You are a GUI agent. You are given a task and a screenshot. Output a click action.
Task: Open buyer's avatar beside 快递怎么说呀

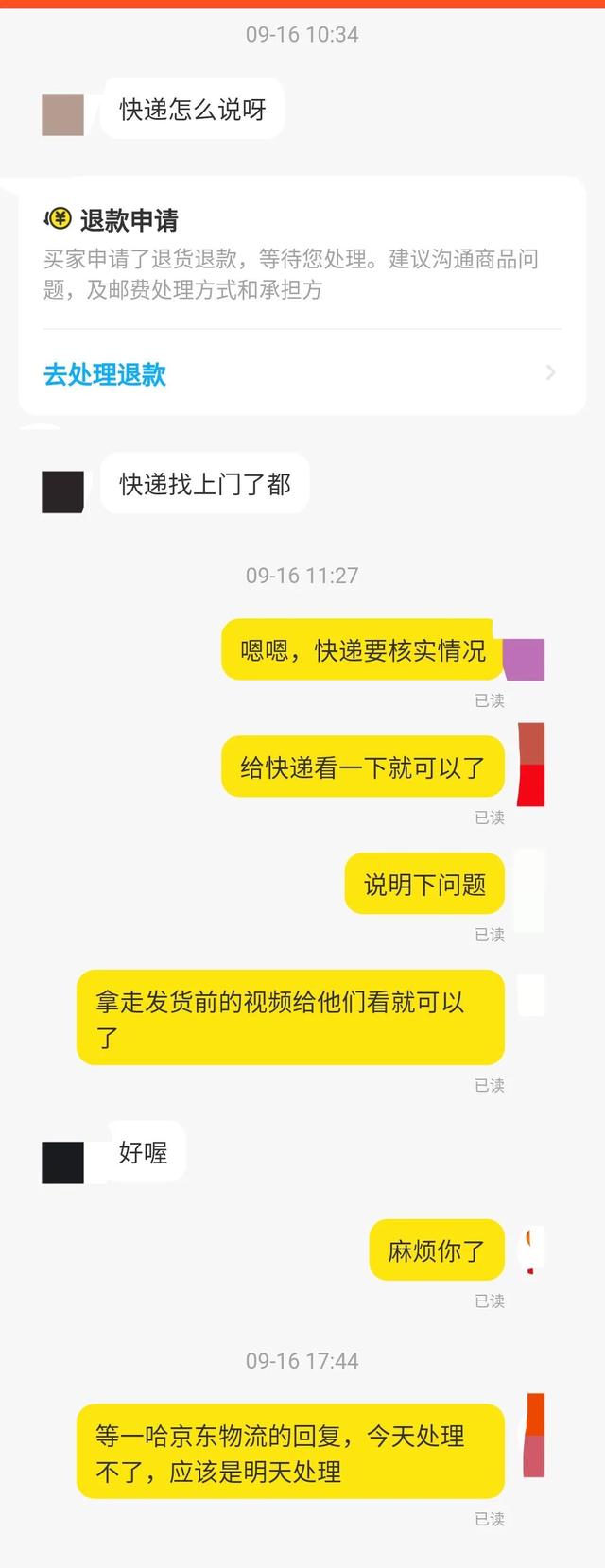click(x=62, y=114)
